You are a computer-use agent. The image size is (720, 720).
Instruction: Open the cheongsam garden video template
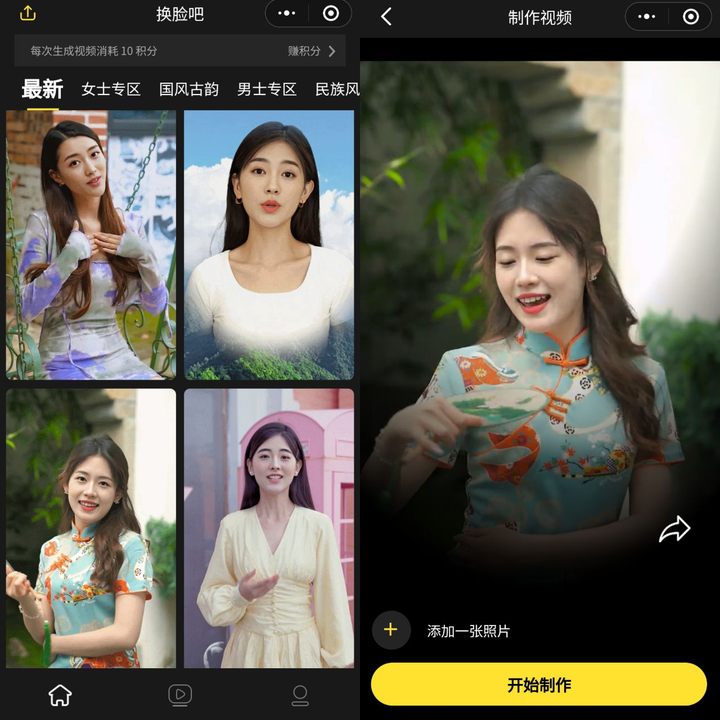tap(91, 528)
